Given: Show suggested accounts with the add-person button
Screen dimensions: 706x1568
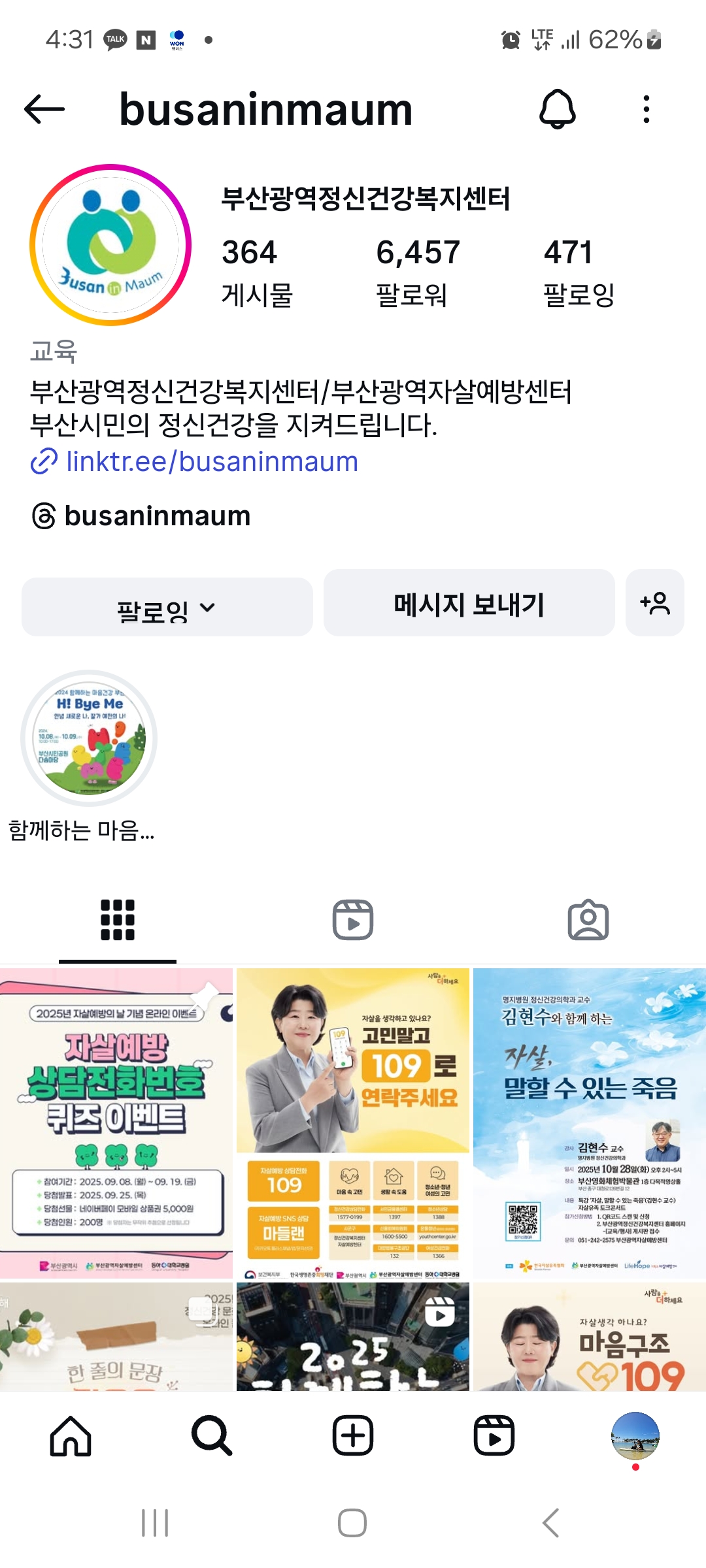Looking at the screenshot, I should 654,603.
